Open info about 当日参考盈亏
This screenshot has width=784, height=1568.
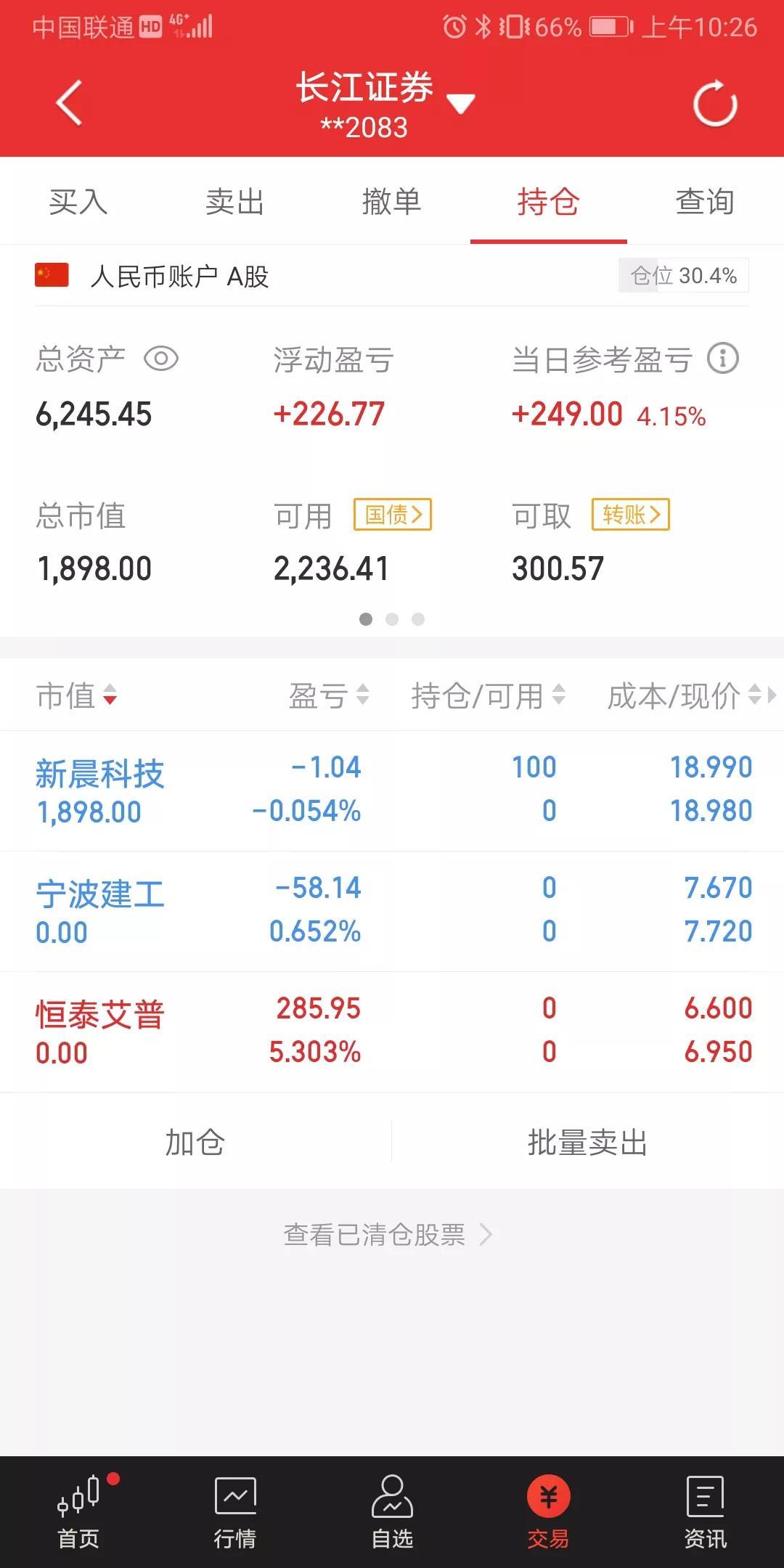coord(723,359)
